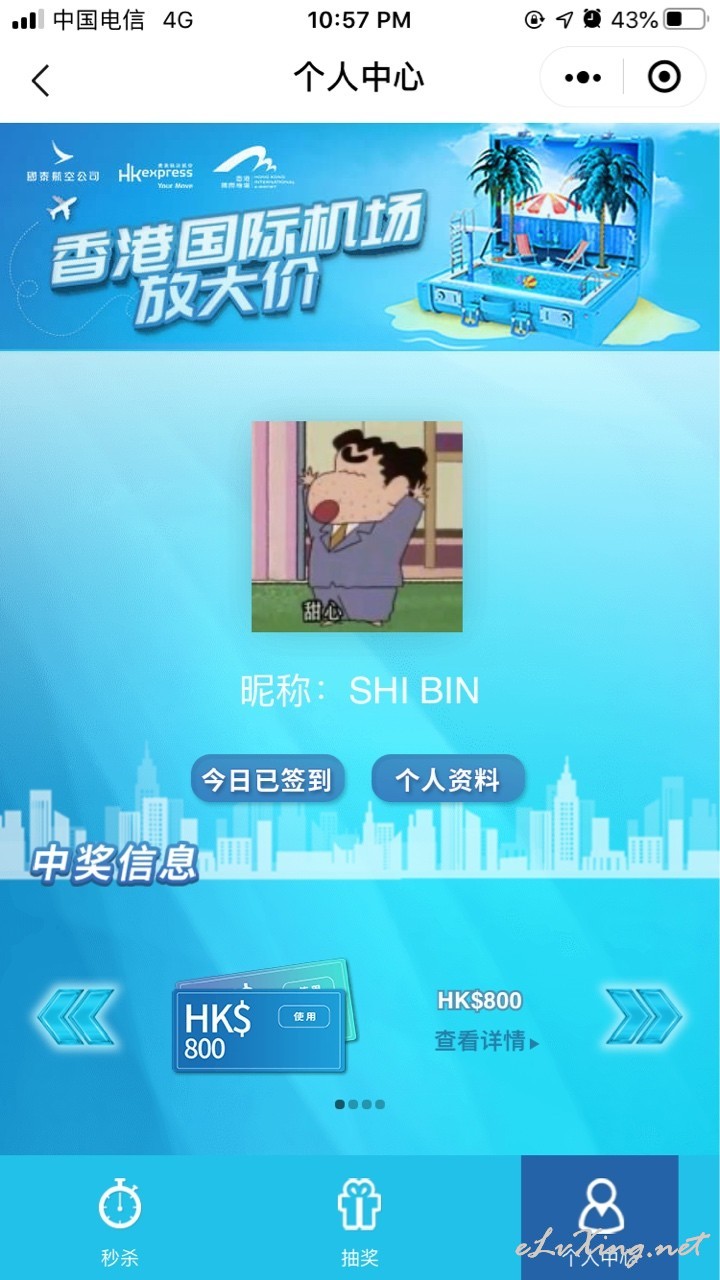Show the next prize with the right arrows
This screenshot has height=1280, width=720.
coord(643,1017)
